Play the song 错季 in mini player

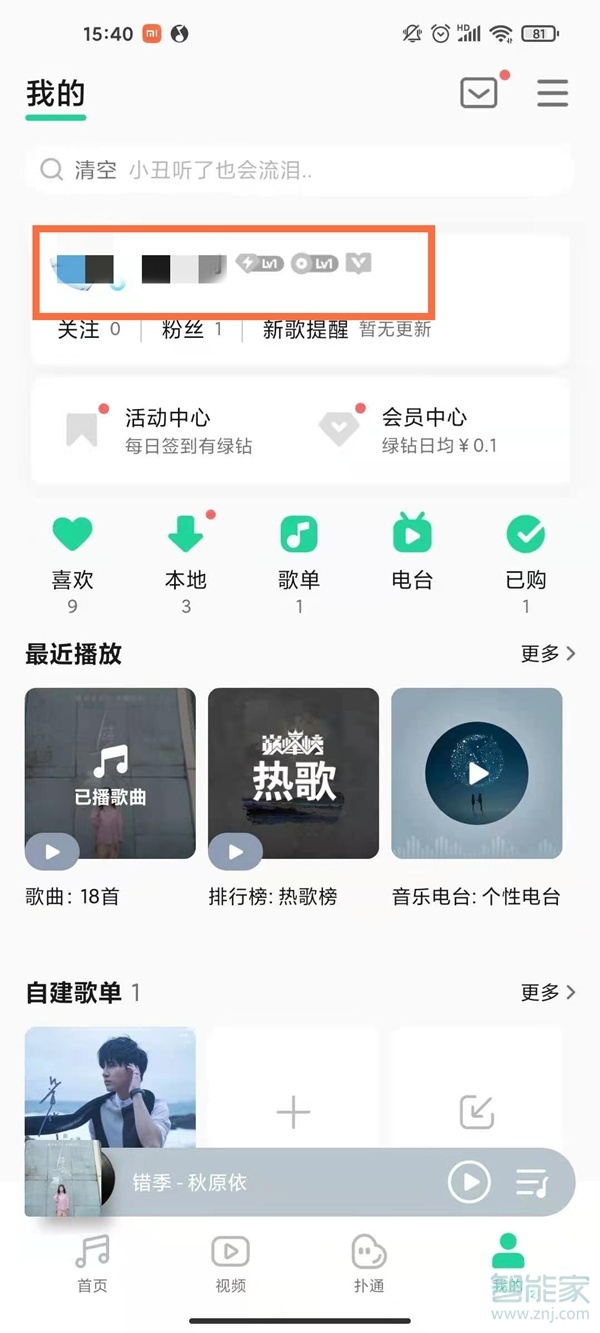[x=469, y=1183]
